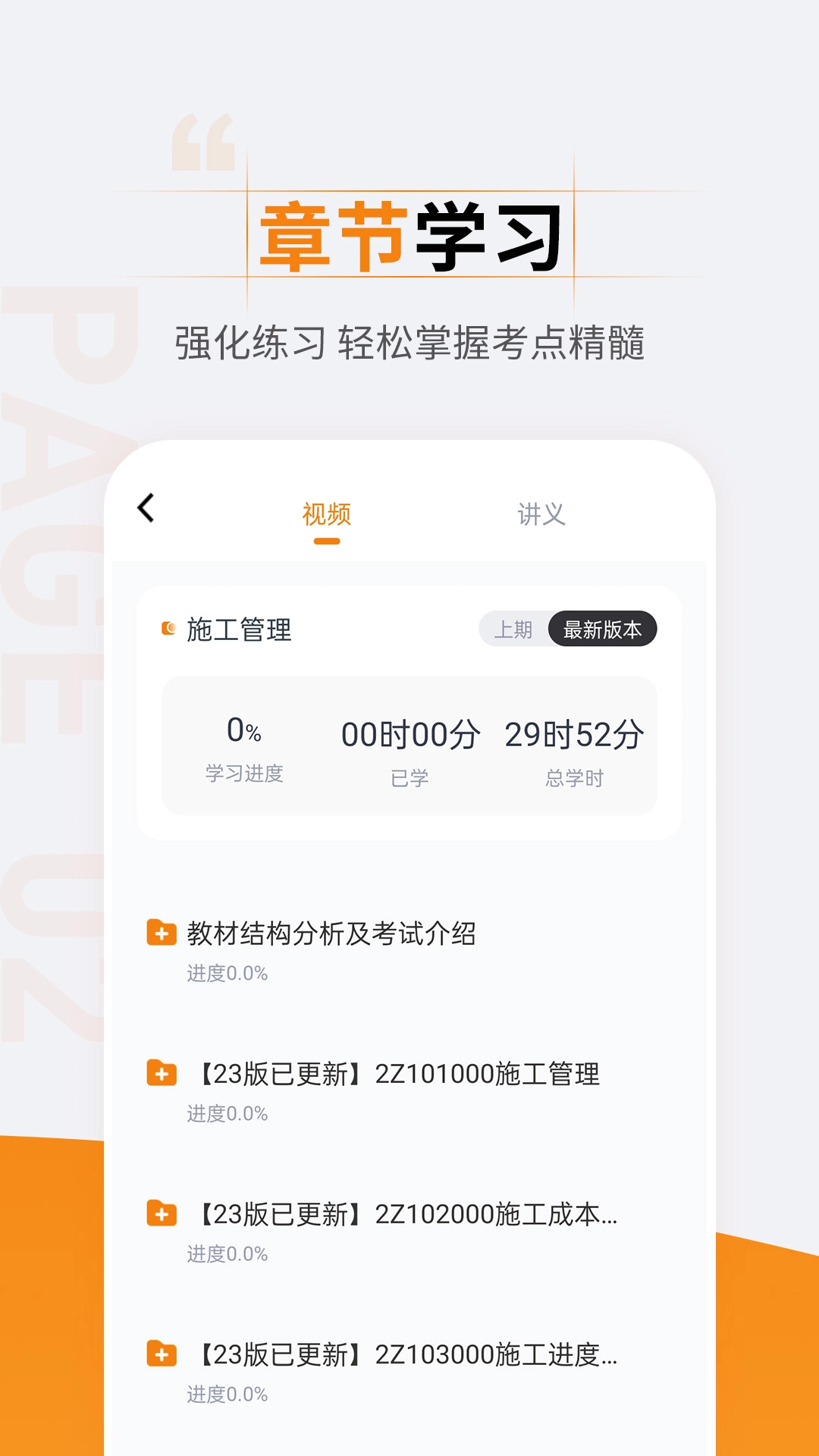Expand the 2Z101000施工管理 chapter
819x1456 pixels.
pyautogui.click(x=394, y=1073)
